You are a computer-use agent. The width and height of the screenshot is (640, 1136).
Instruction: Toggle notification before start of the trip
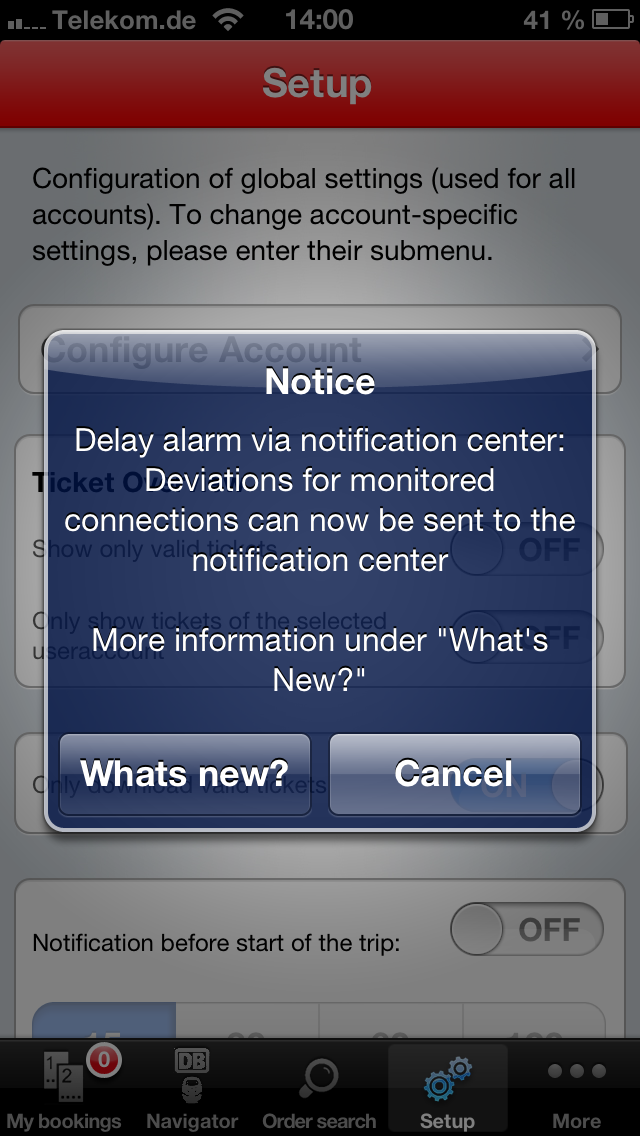pos(527,931)
